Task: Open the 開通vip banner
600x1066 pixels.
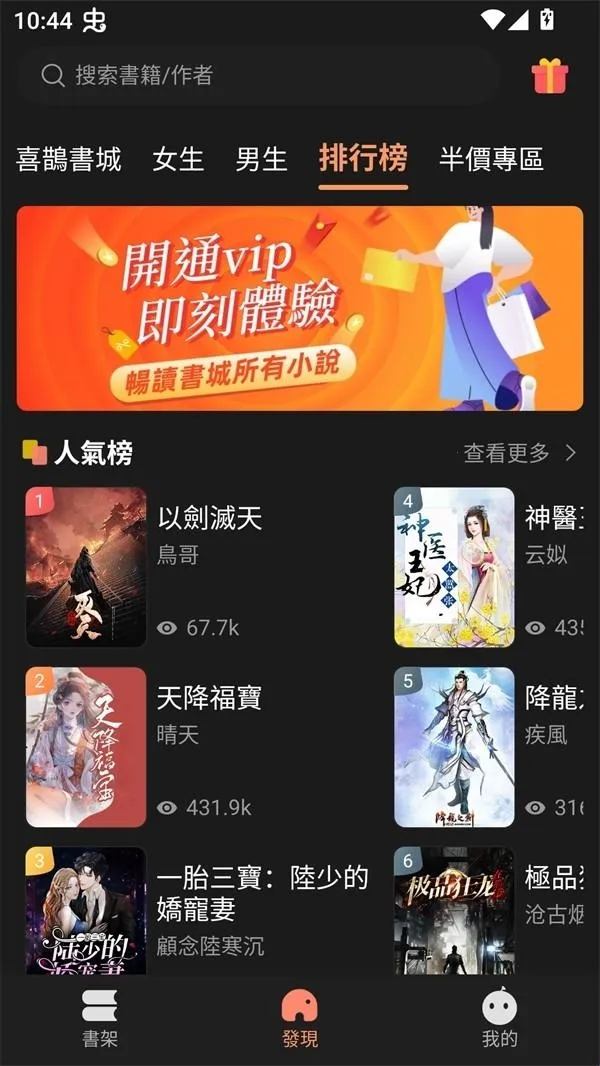Action: (300, 308)
